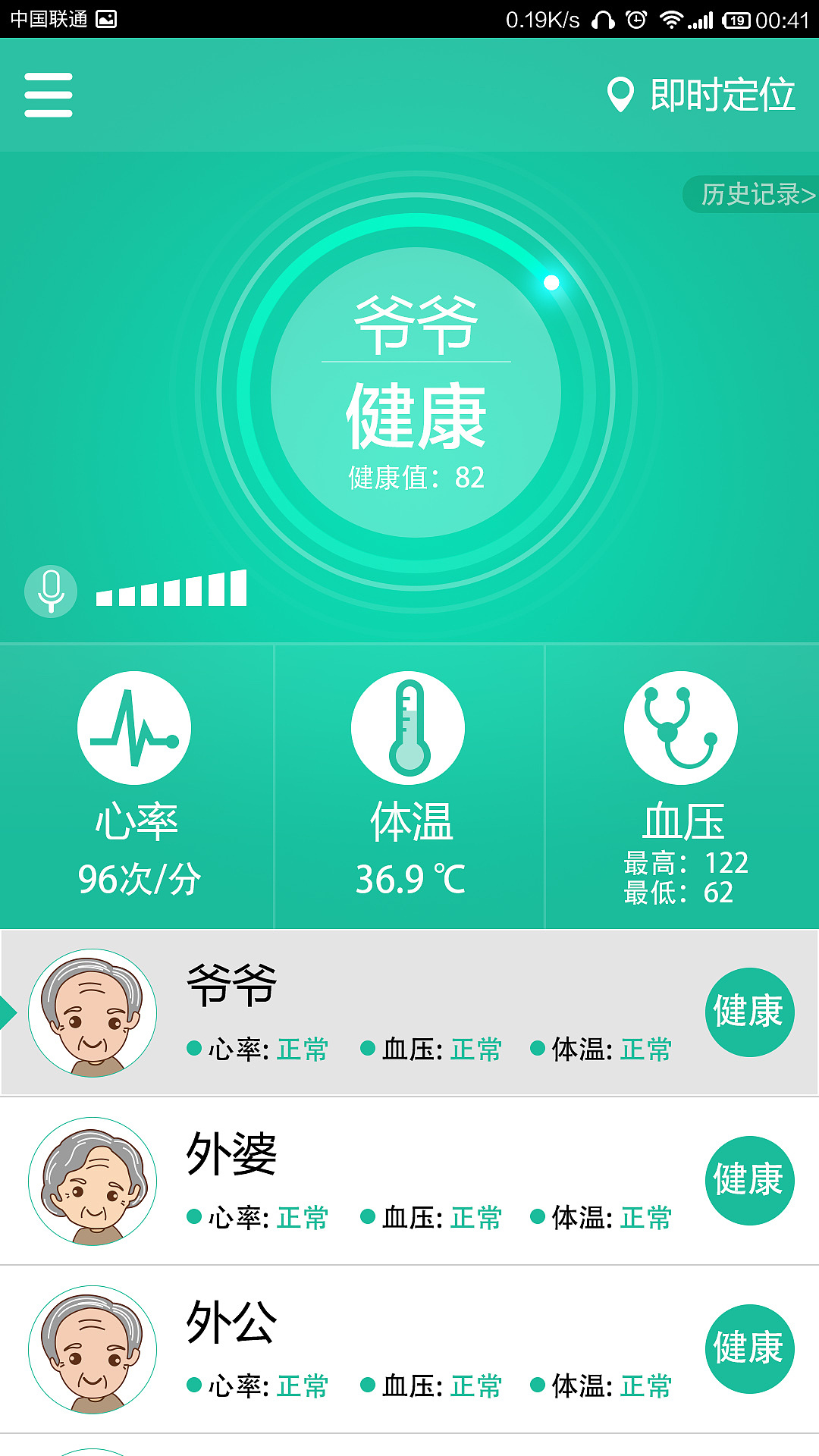Tap 外婆's avatar thumbnail
Viewport: 819px width, 1456px height.
91,1181
